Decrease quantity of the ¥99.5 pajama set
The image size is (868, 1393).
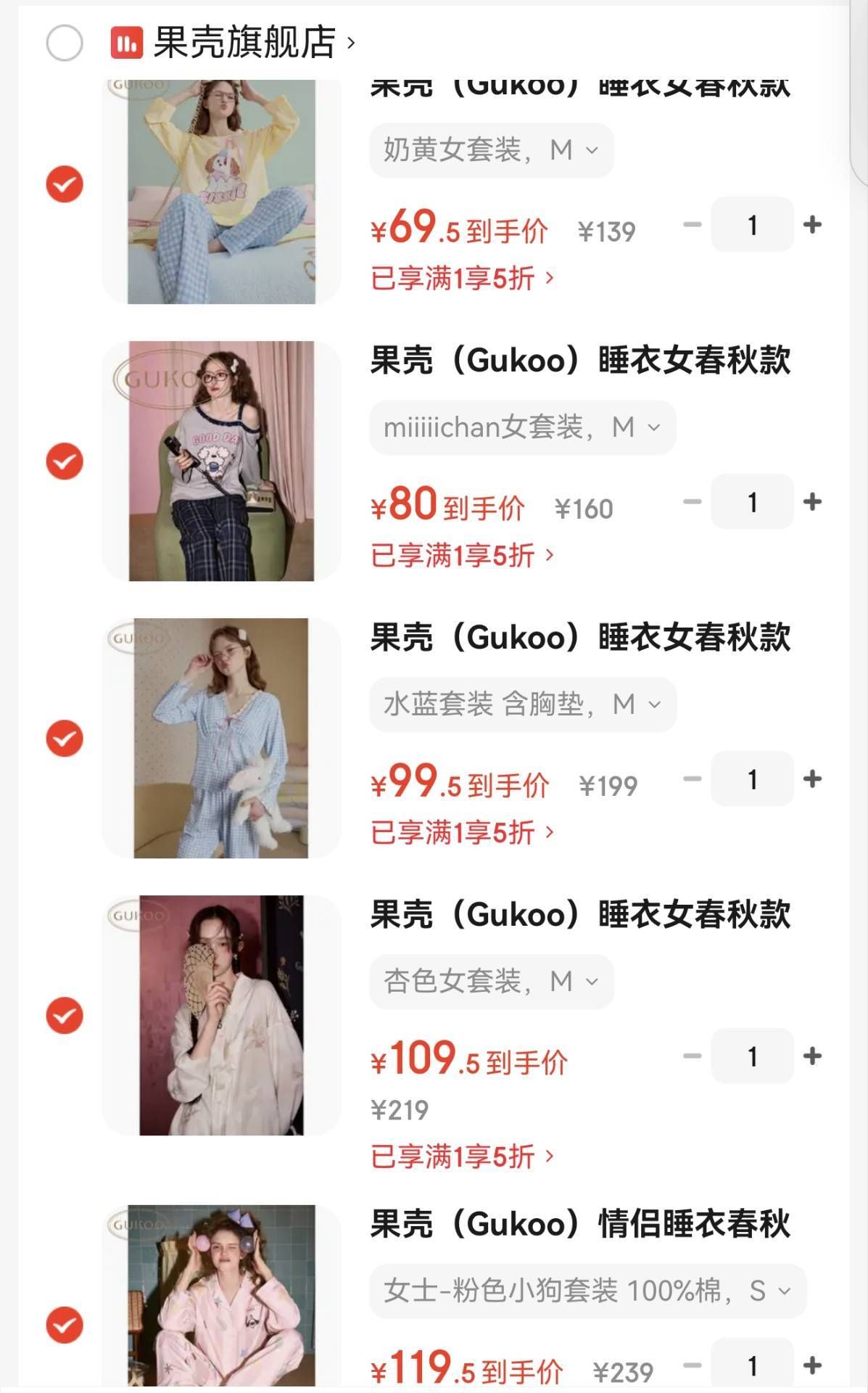(x=693, y=779)
